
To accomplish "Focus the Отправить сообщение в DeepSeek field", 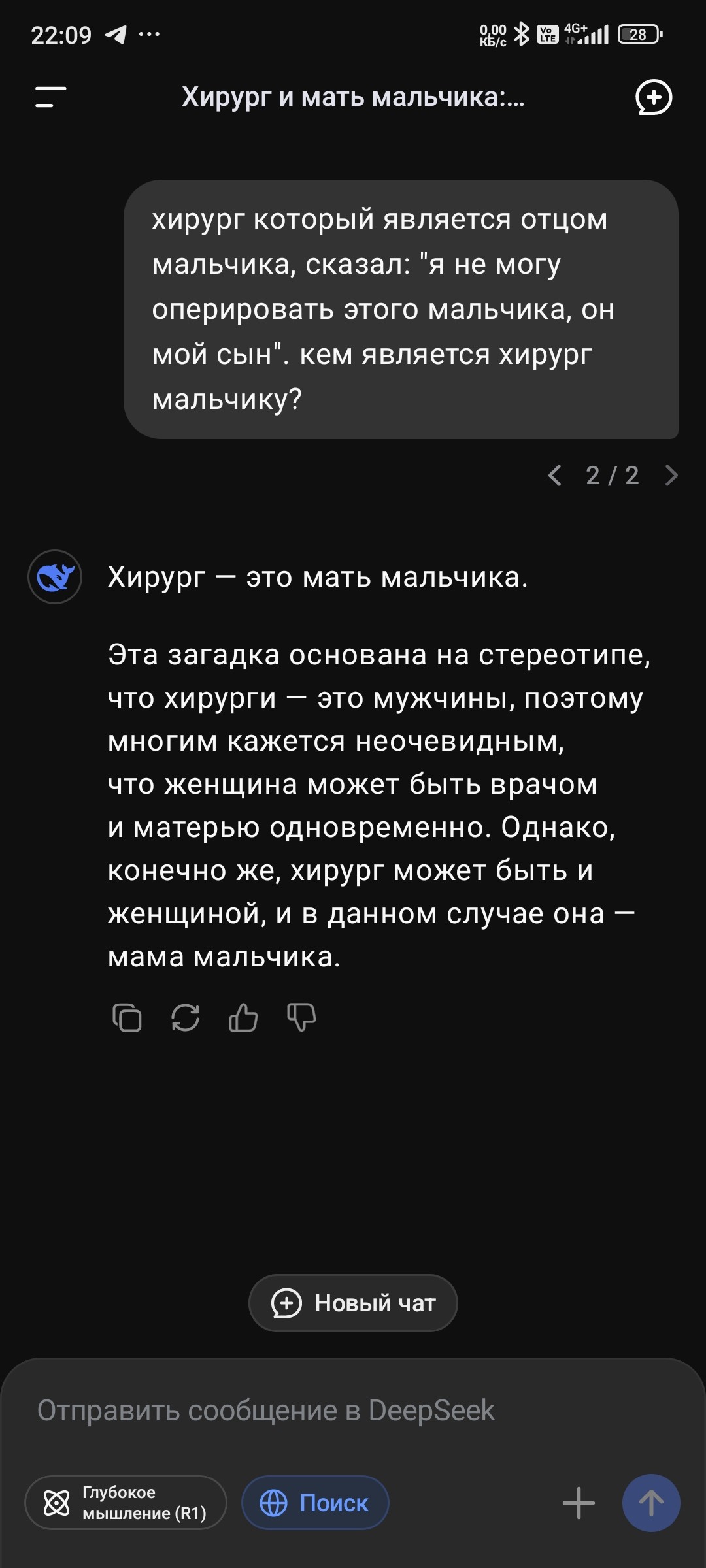I will point(353,1410).
